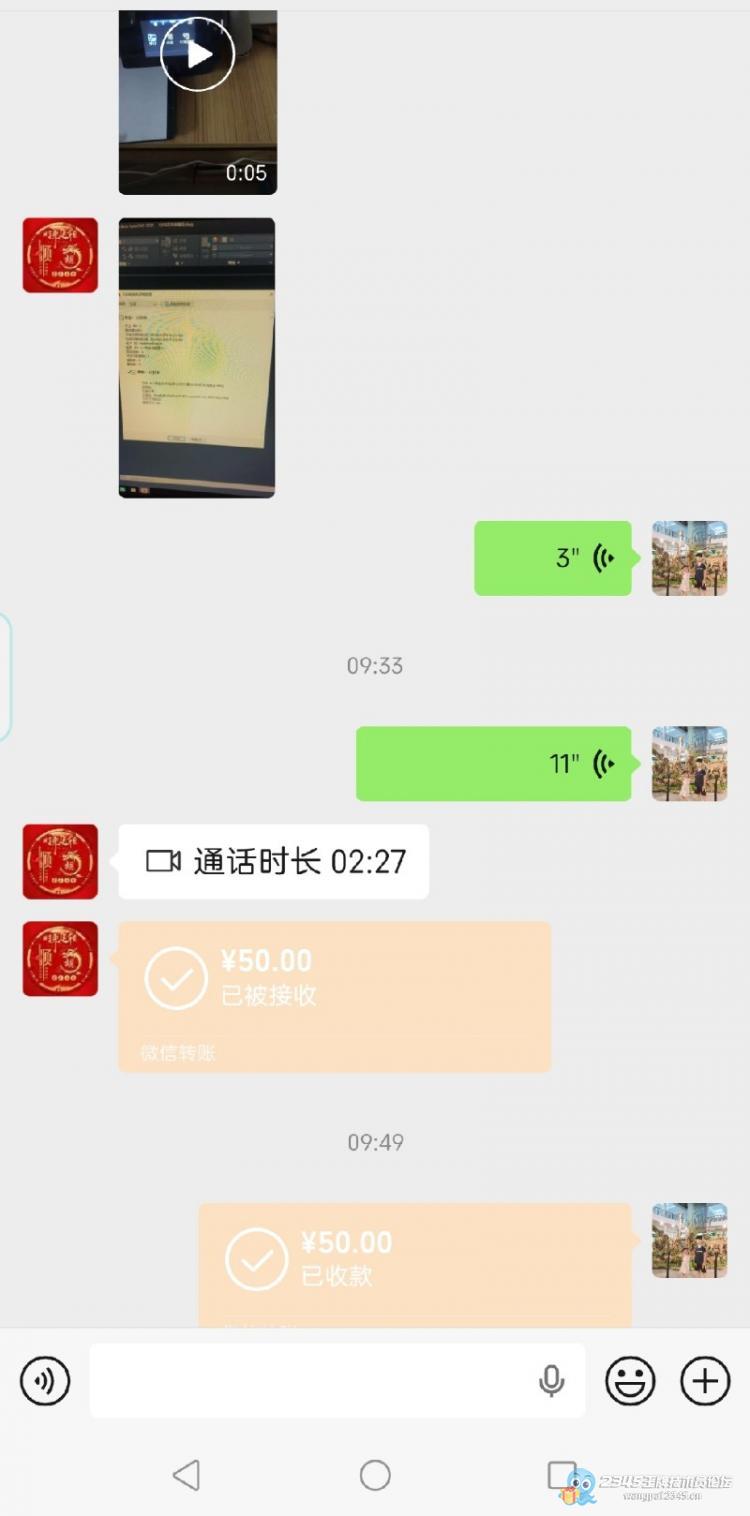The height and width of the screenshot is (1516, 750).
Task: Switch to voice input mode
Action: tap(45, 1381)
